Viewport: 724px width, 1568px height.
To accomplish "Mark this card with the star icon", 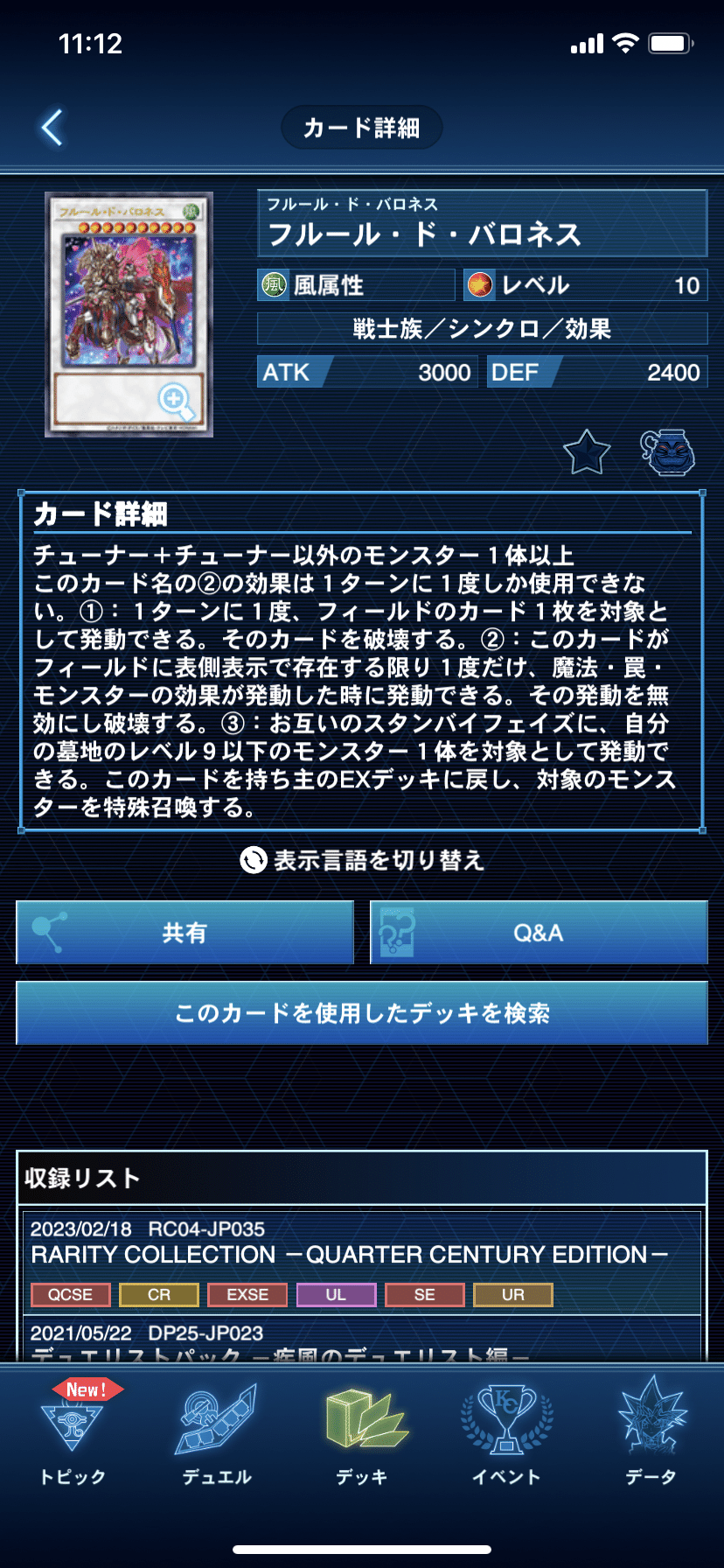I will 587,452.
